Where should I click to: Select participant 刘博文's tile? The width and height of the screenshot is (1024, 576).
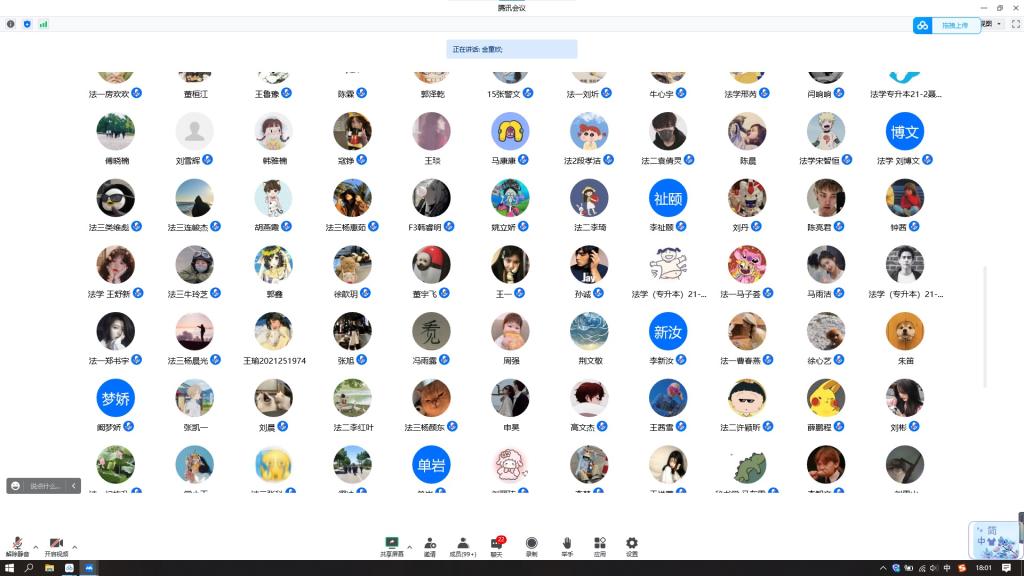904,132
